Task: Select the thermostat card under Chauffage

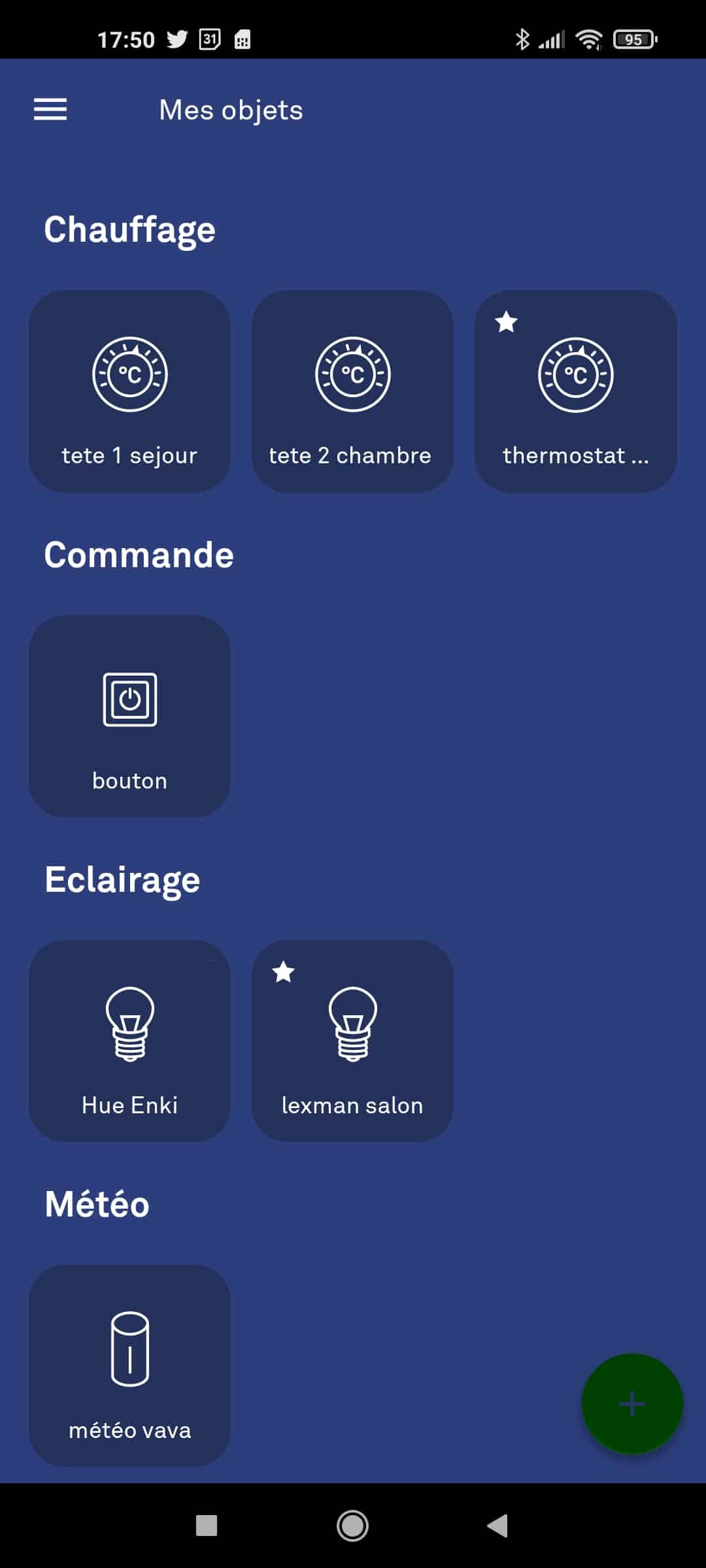Action: pos(575,391)
